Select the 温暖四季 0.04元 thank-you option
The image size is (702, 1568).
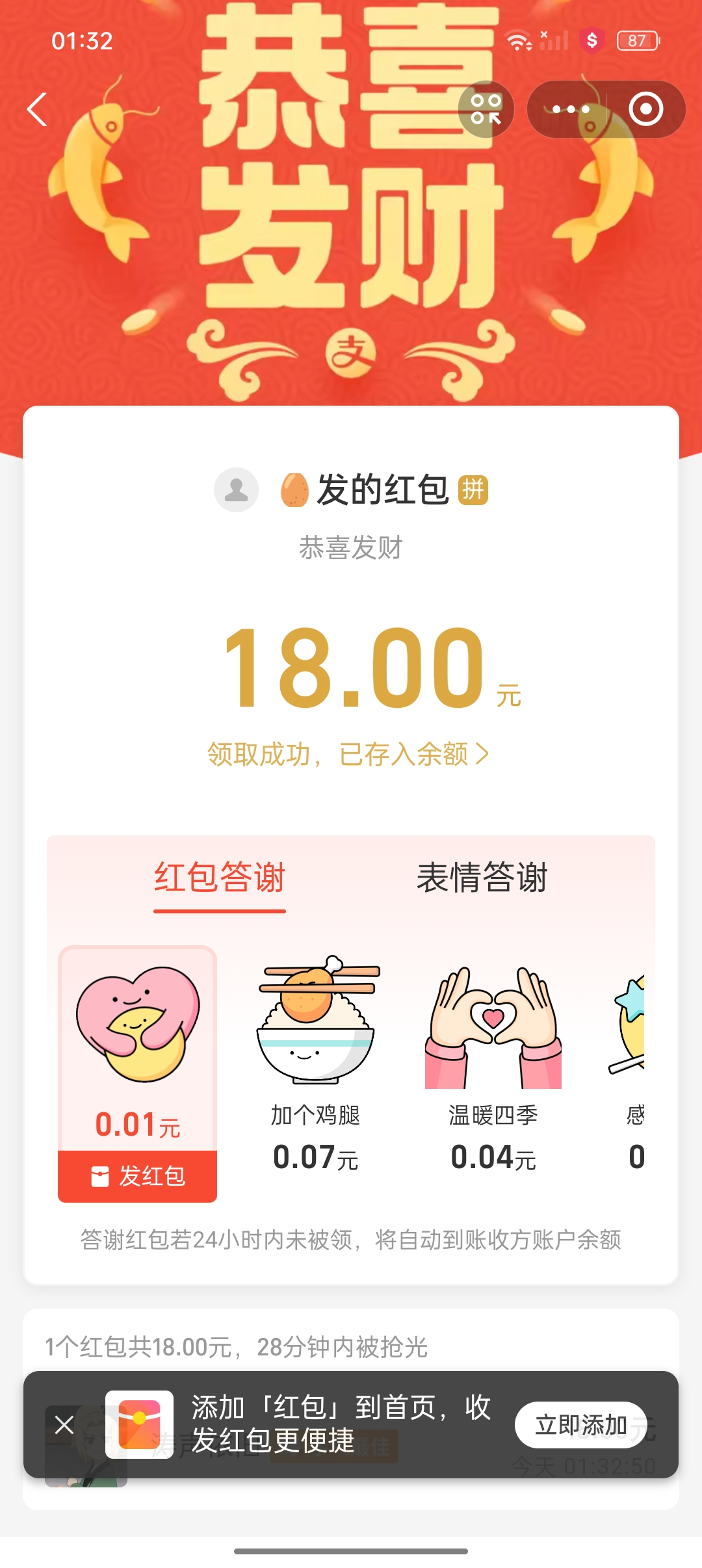493,1066
